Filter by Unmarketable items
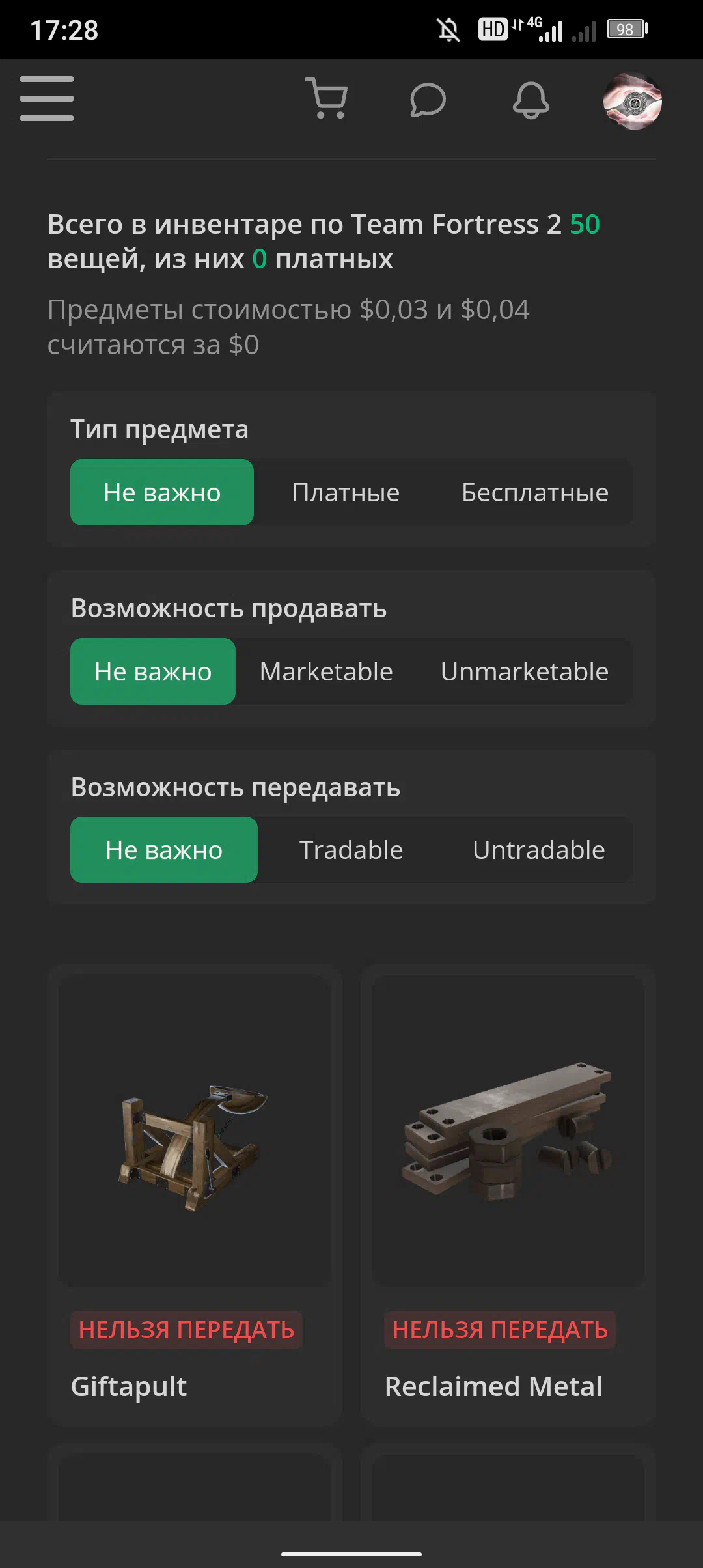 [525, 671]
